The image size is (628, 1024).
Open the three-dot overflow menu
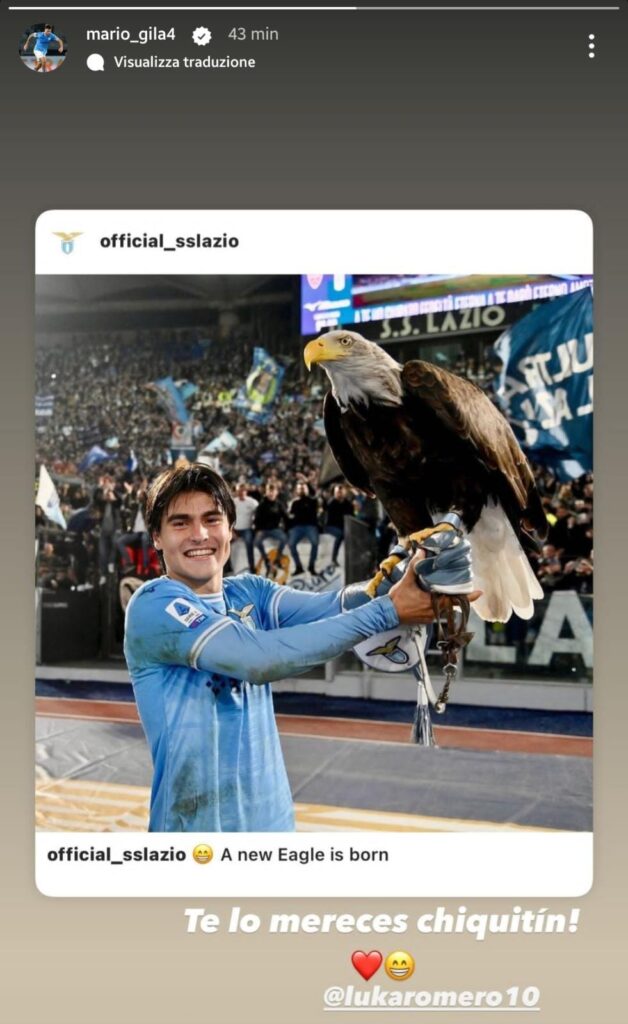click(591, 46)
